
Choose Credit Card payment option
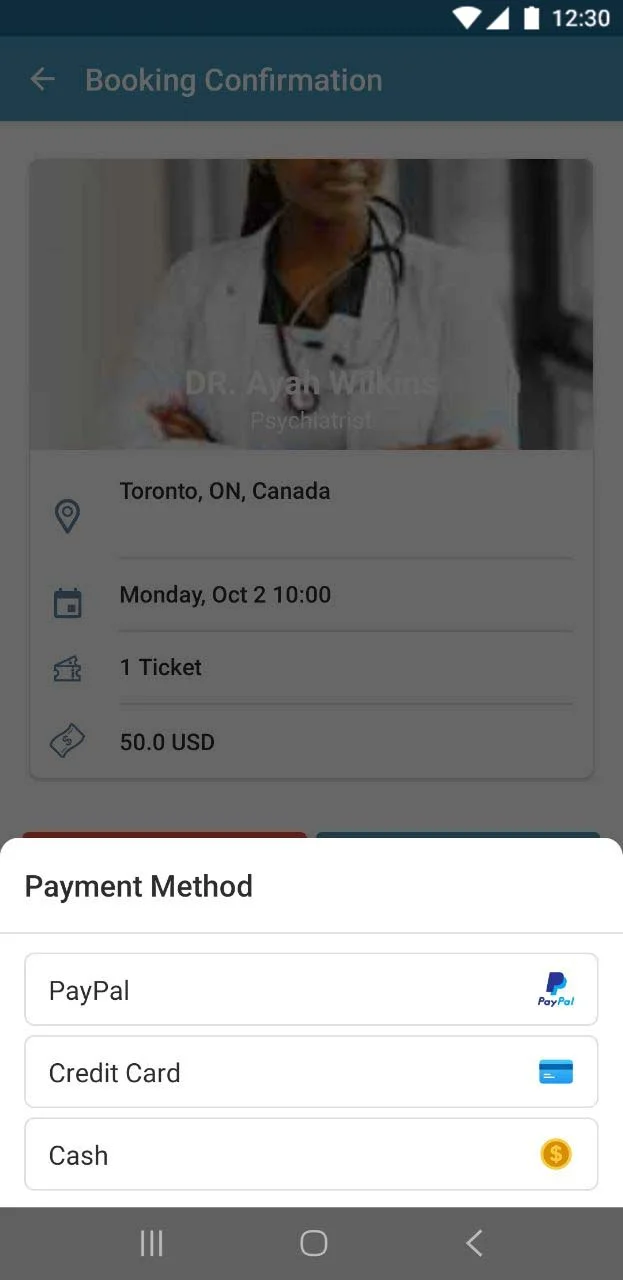tap(311, 1072)
